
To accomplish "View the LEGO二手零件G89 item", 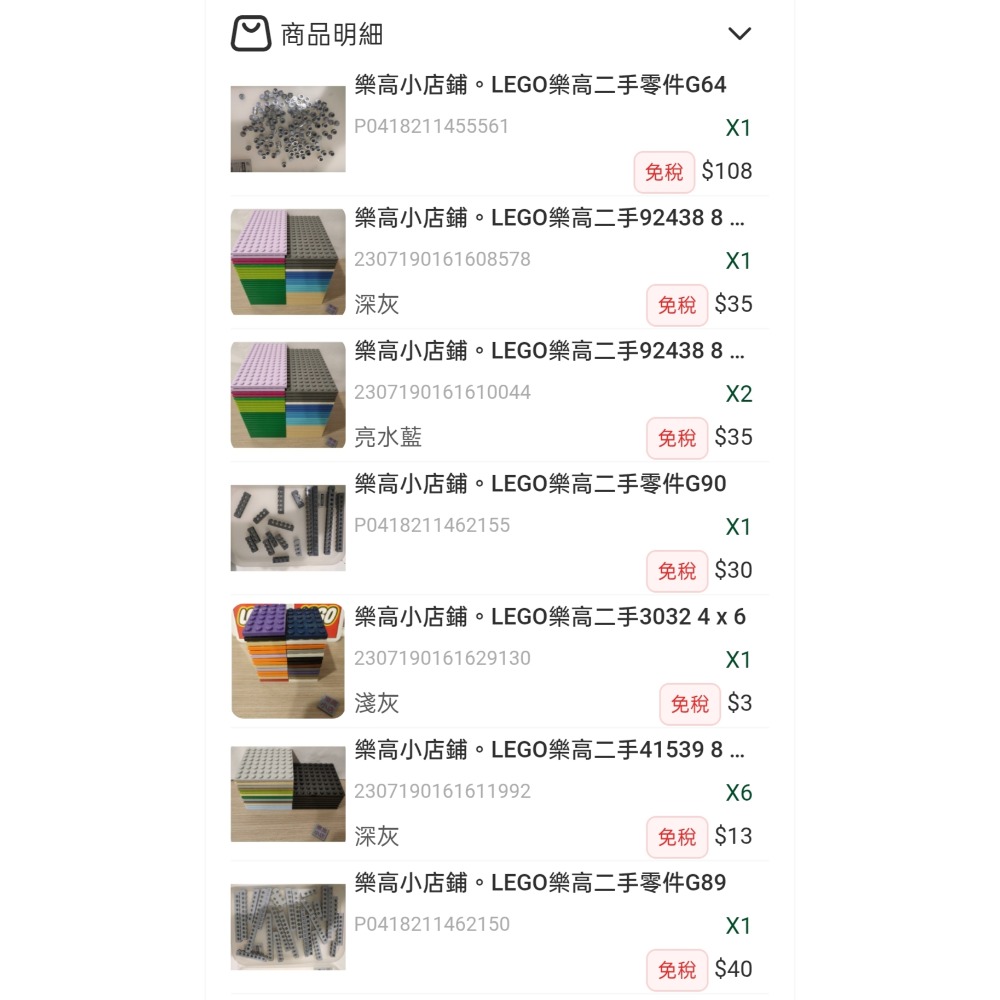I will (x=540, y=884).
